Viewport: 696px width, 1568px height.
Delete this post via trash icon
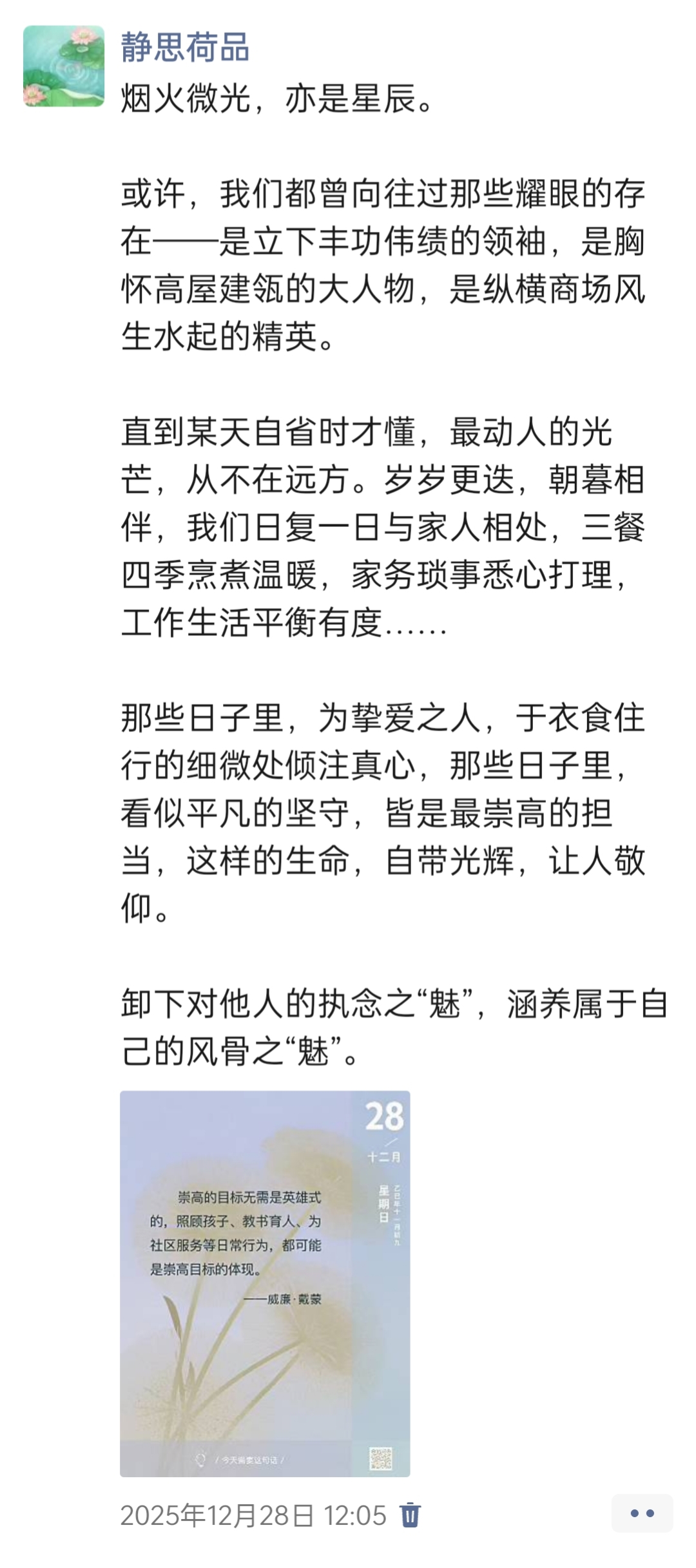[x=411, y=1515]
